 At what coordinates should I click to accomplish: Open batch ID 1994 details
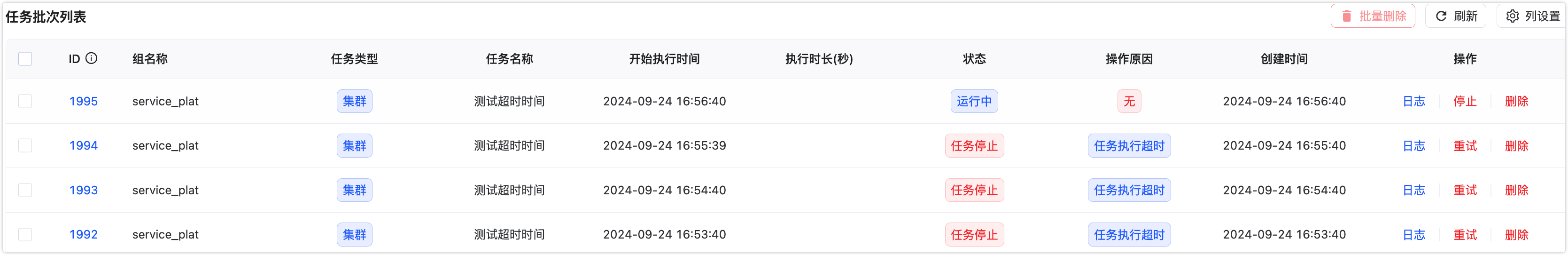[x=84, y=146]
